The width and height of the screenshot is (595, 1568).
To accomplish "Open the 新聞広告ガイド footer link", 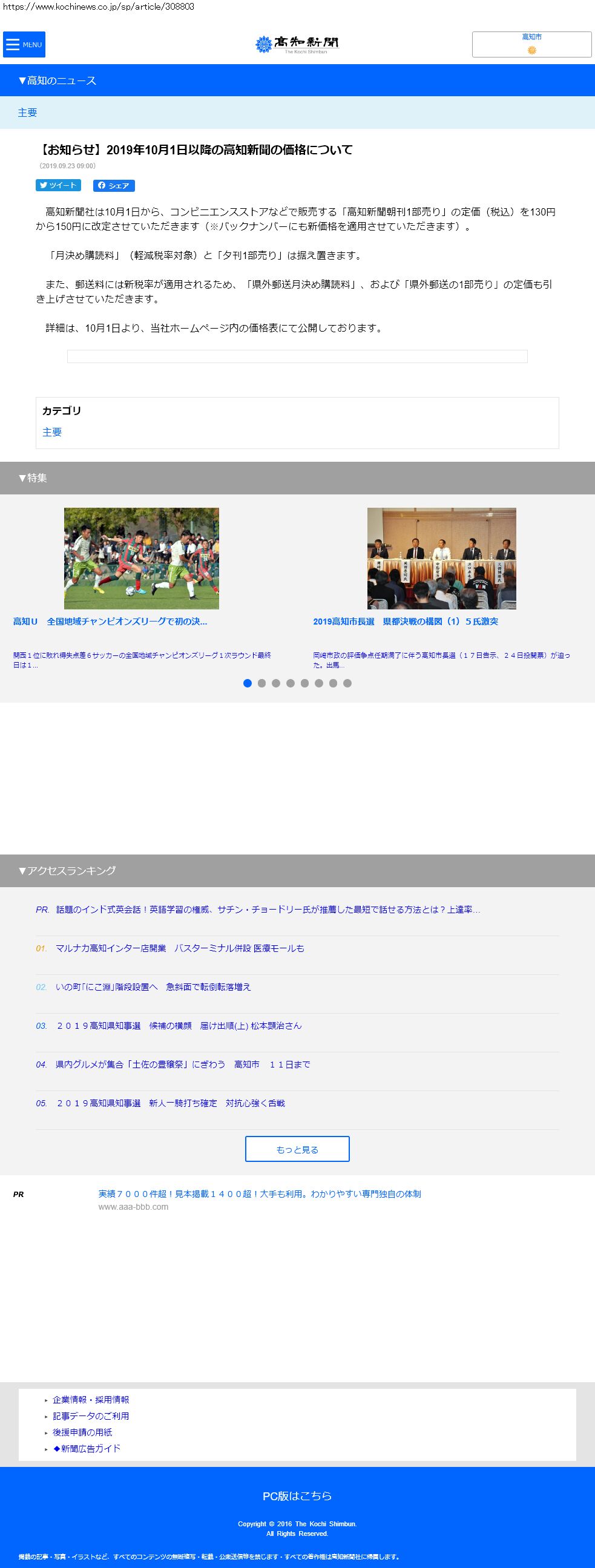I will tap(87, 1448).
